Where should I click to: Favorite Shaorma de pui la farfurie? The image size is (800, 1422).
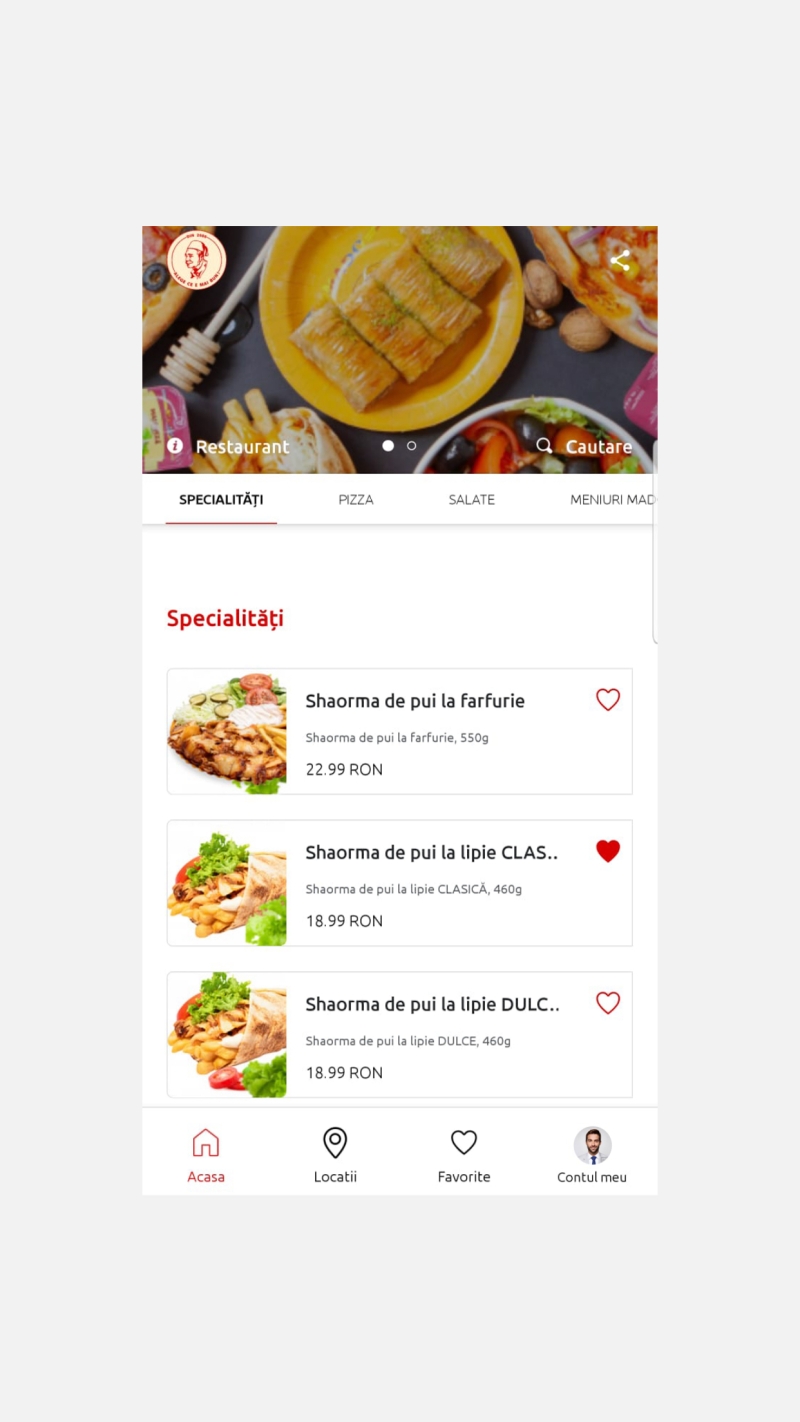[x=608, y=699]
